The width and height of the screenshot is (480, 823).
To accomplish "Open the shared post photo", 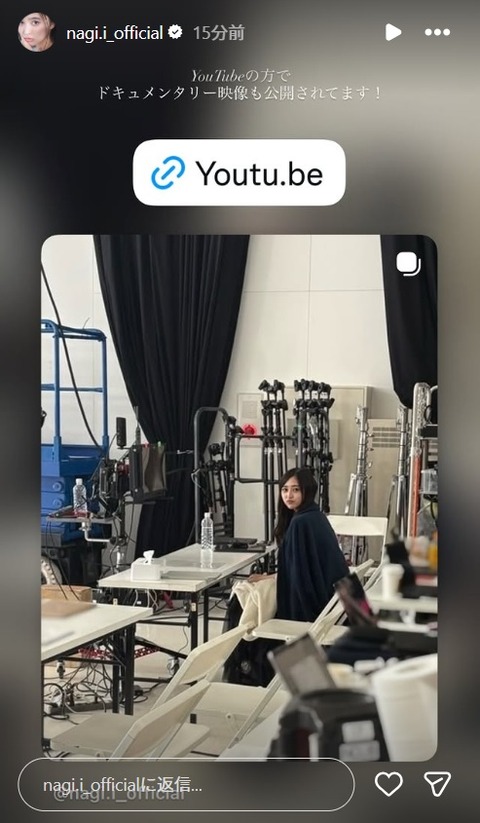I will (239, 497).
